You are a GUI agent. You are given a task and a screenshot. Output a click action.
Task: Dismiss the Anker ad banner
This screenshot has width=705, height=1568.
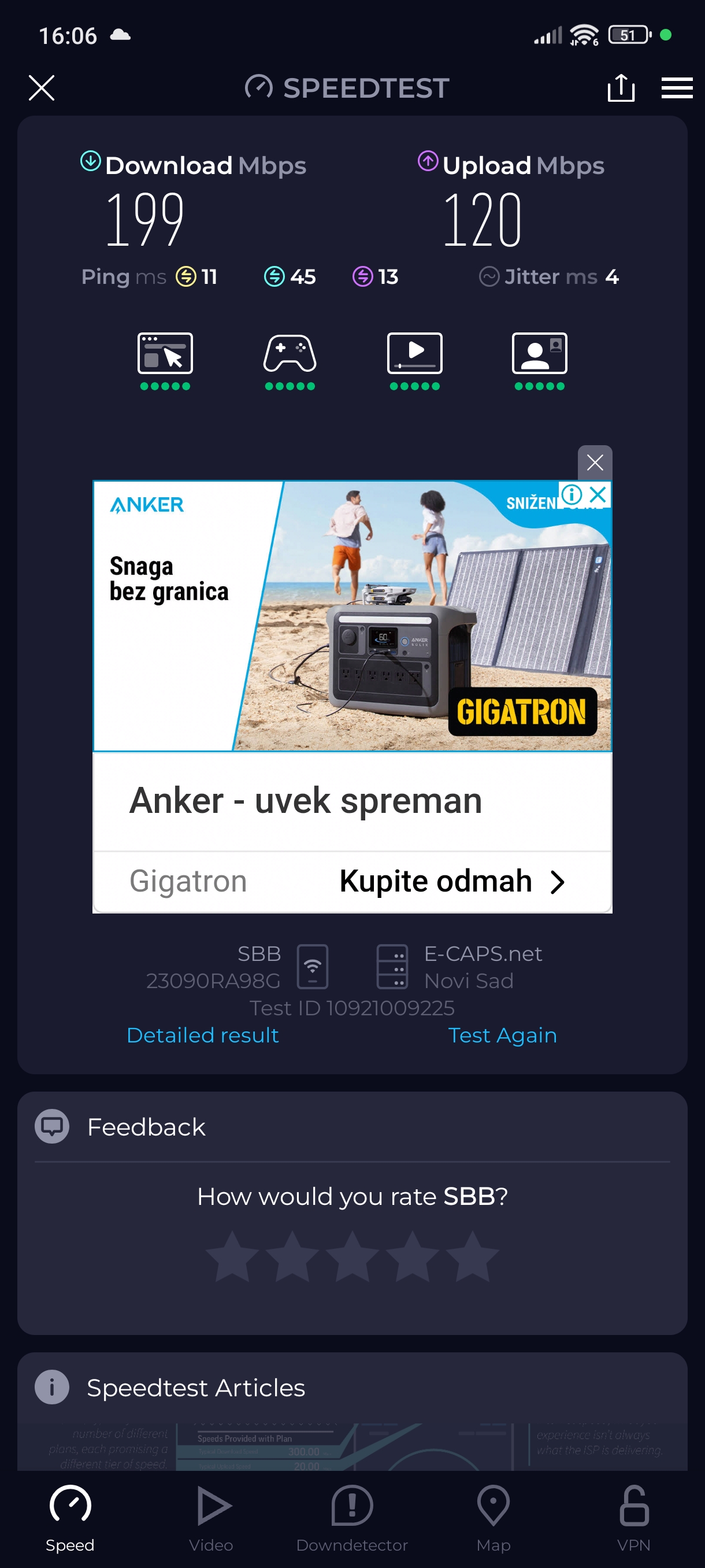pos(594,463)
